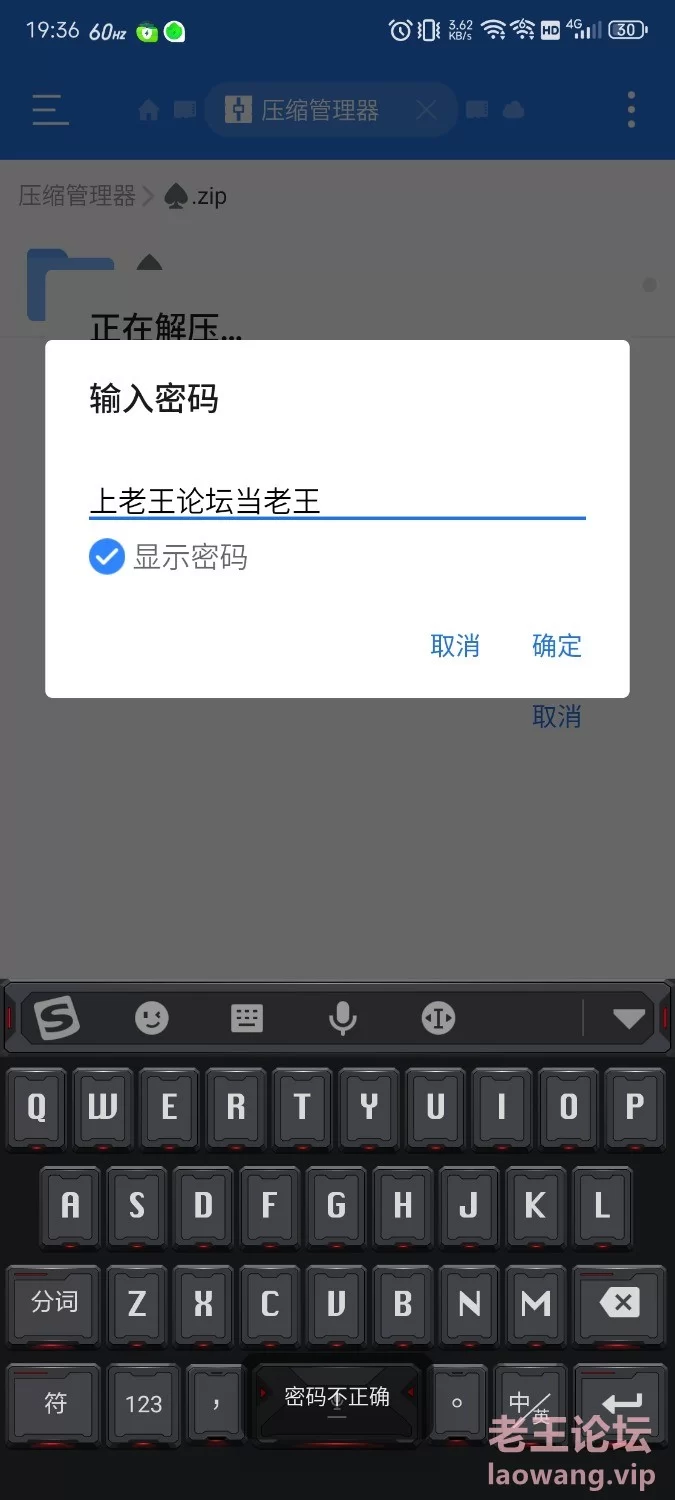
Task: Collapse the keyboard with the down arrow
Action: [x=629, y=1019]
